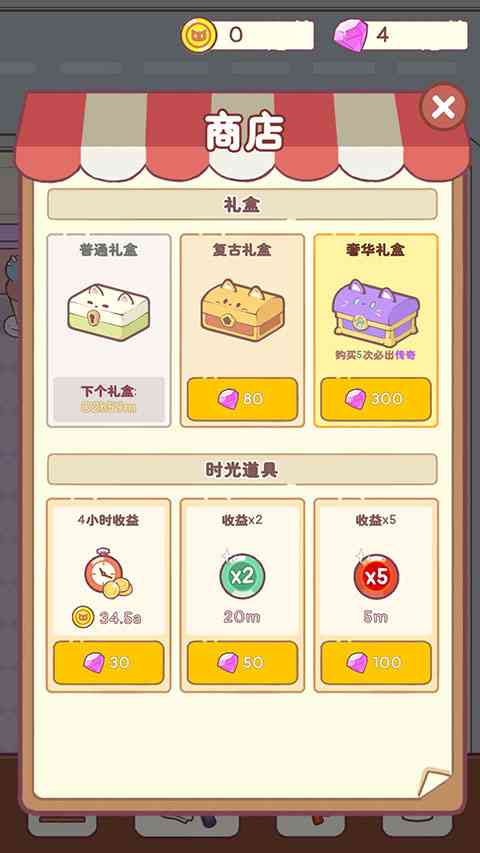The height and width of the screenshot is (853, 480).
Task: Open the 普通礼盒 card
Action: pos(109,331)
